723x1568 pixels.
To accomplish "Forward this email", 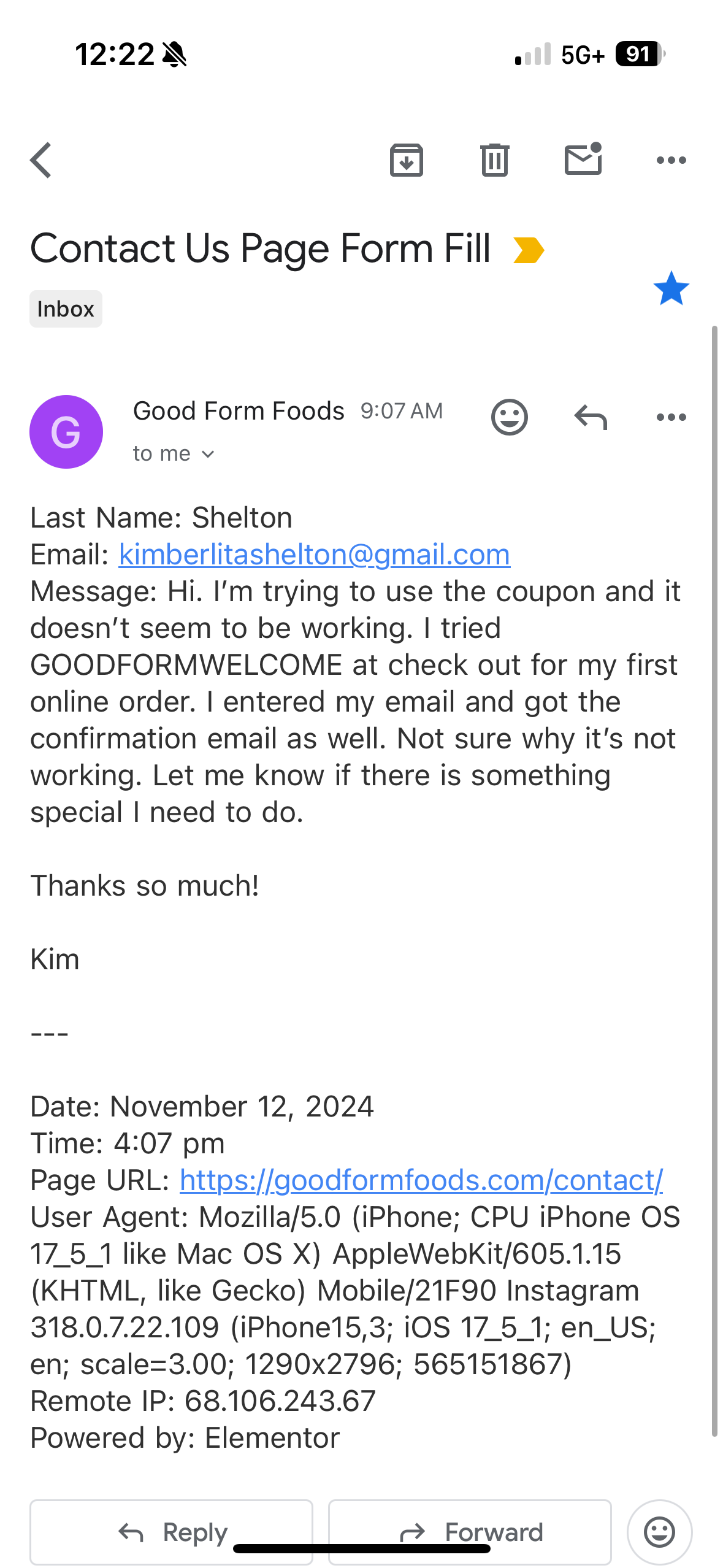I will 470,1532.
